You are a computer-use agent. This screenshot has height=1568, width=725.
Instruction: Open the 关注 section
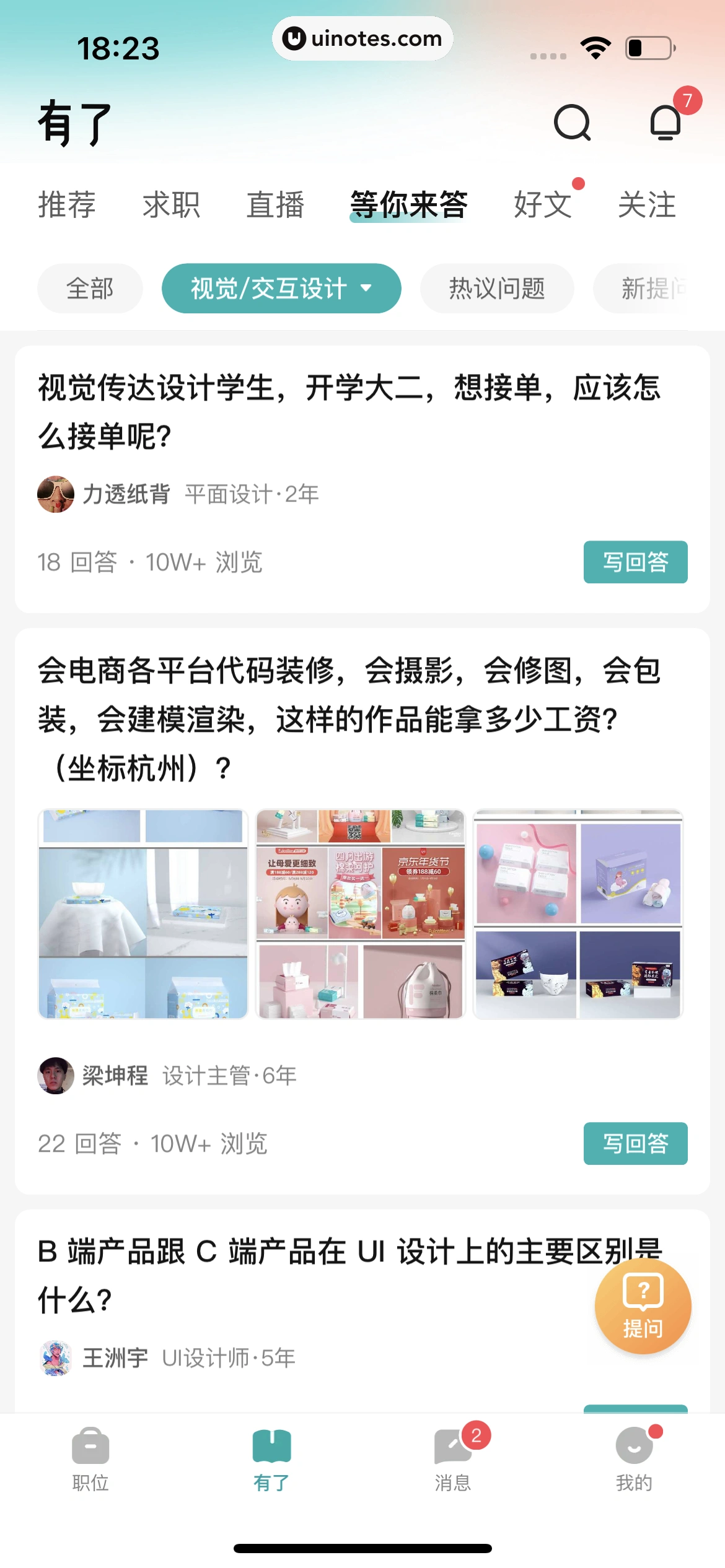point(648,205)
